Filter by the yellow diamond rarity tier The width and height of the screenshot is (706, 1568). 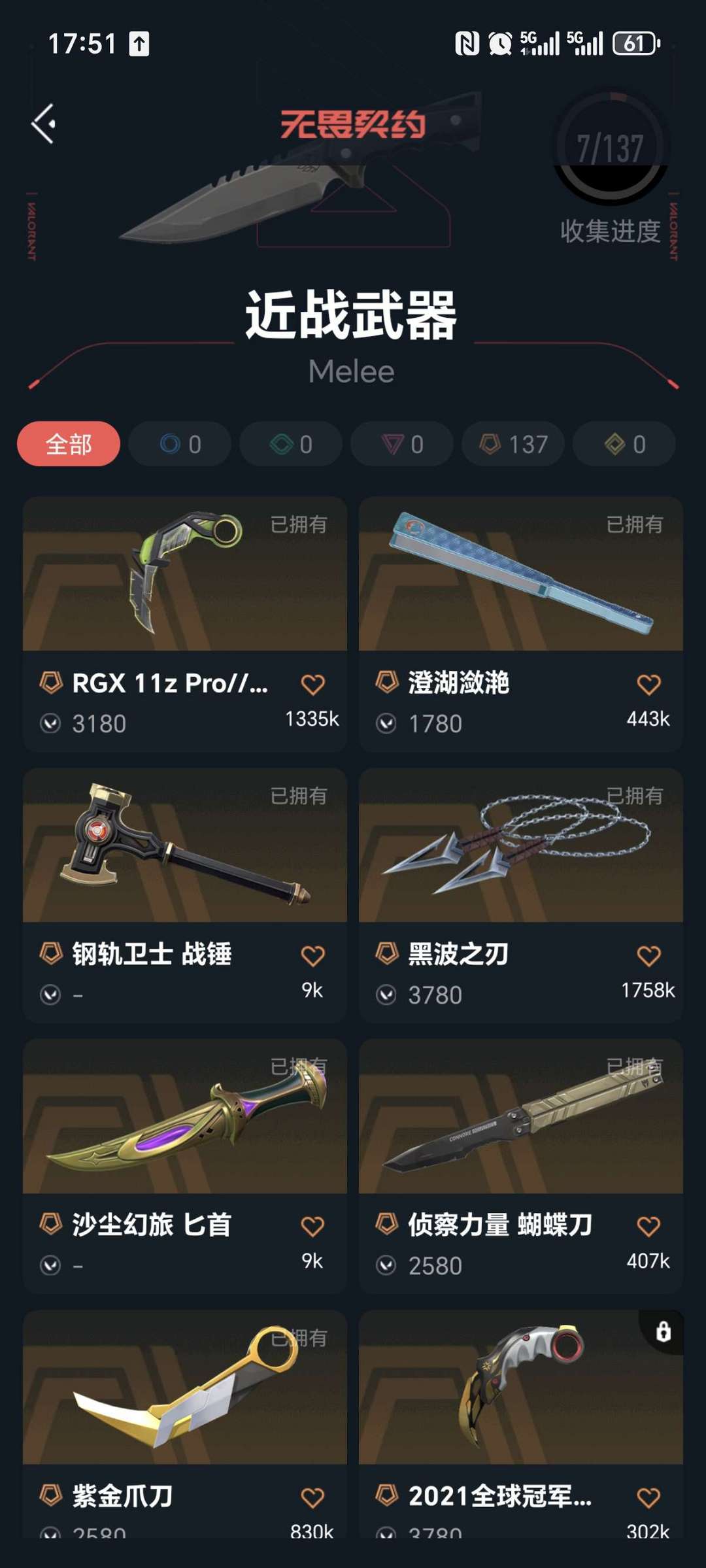point(624,445)
